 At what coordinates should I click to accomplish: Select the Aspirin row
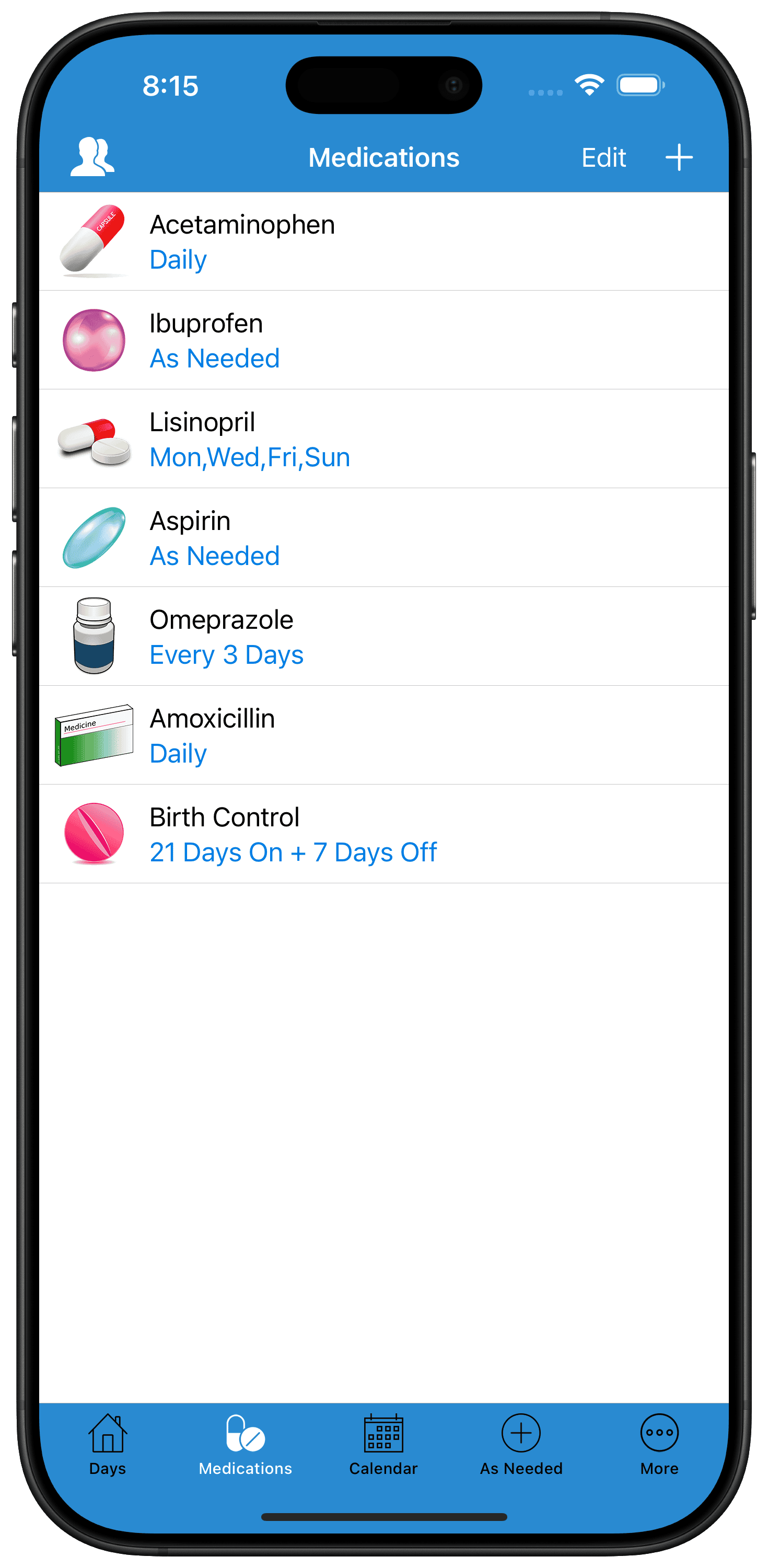pyautogui.click(x=383, y=537)
